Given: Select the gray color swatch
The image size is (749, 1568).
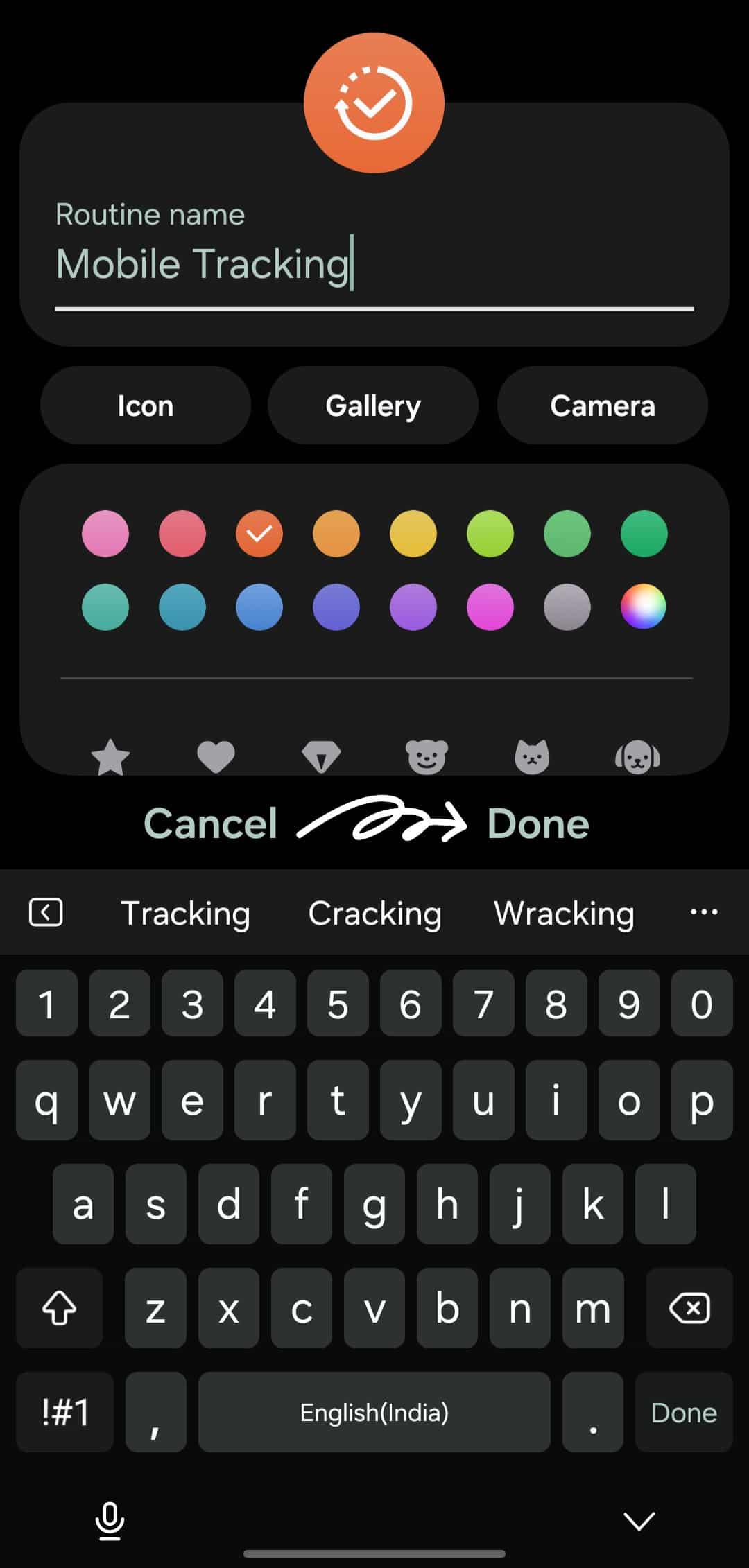Looking at the screenshot, I should [567, 607].
